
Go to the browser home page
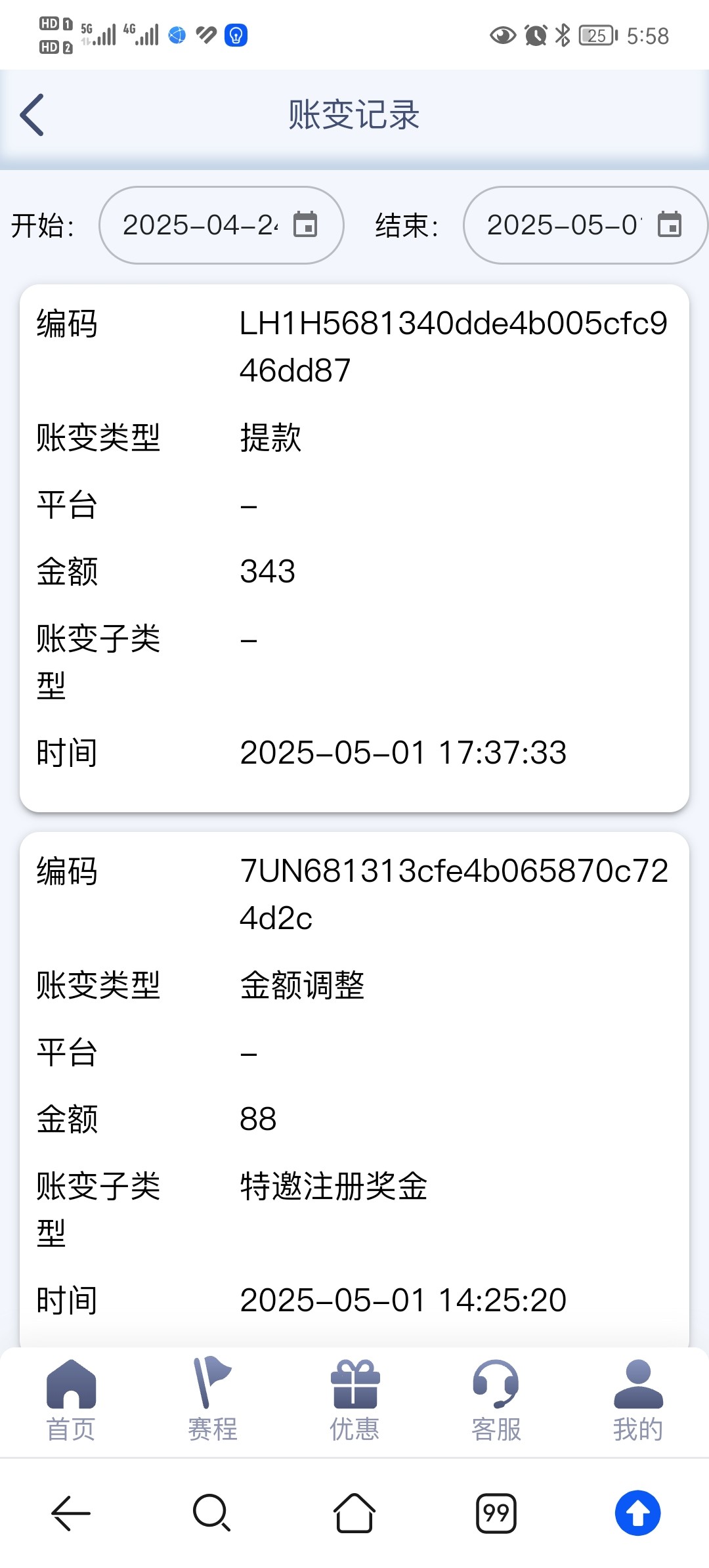pyautogui.click(x=354, y=1513)
